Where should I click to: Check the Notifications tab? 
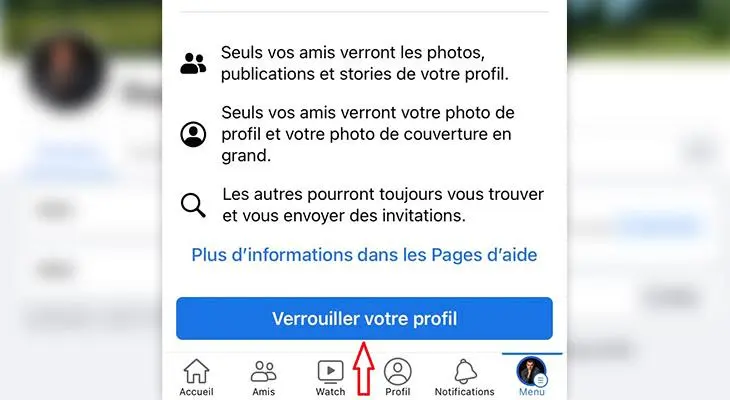pos(464,377)
